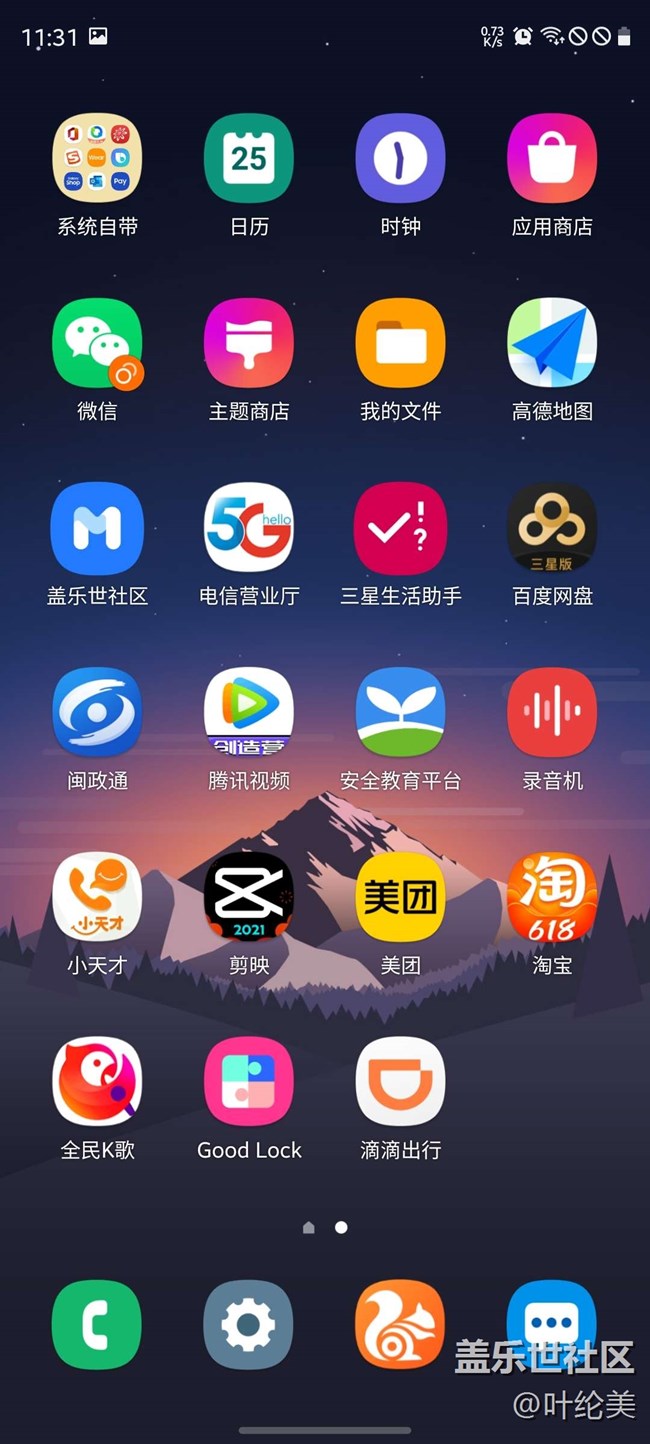Viewport: 650px width, 1444px height.
Task: Launch 美团 app
Action: (400, 897)
